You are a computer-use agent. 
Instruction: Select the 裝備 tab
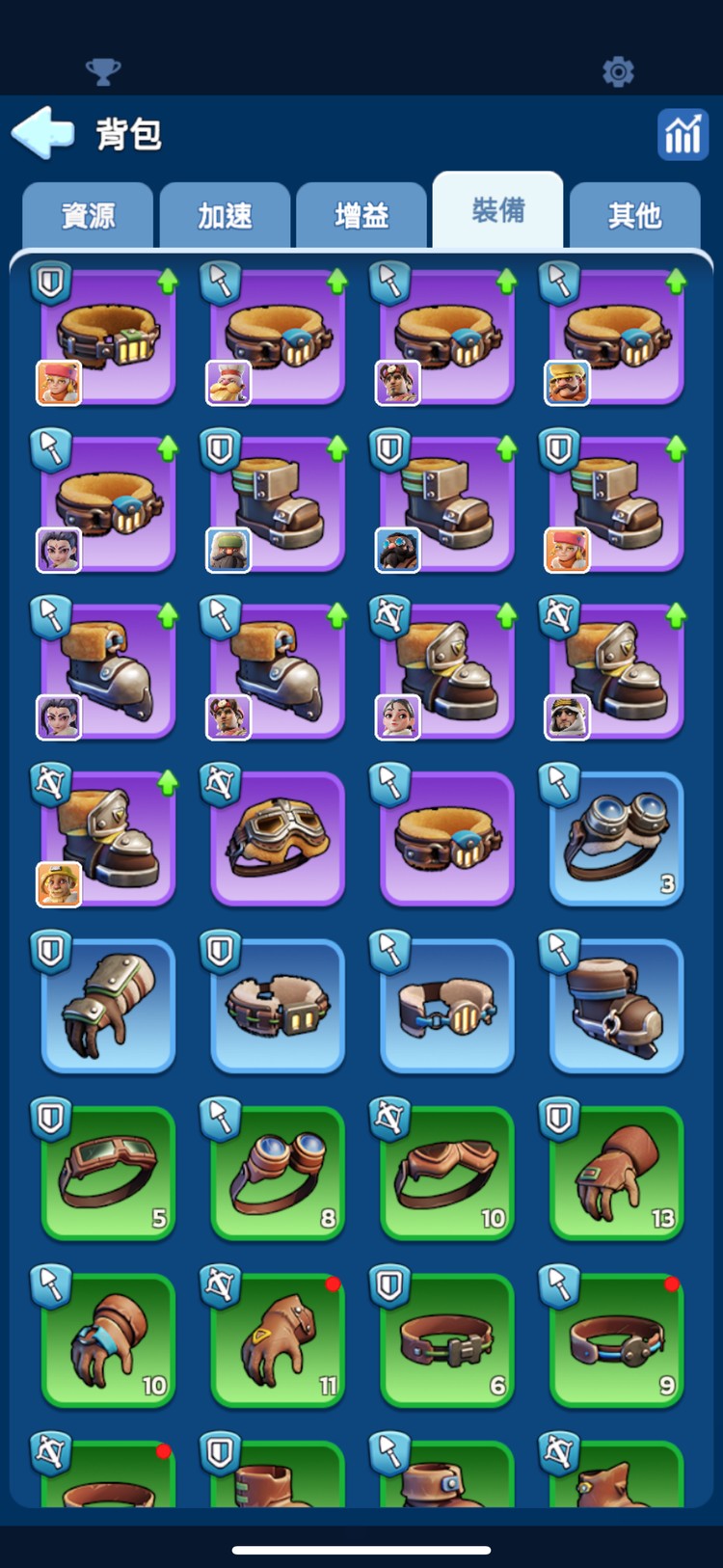coord(497,211)
